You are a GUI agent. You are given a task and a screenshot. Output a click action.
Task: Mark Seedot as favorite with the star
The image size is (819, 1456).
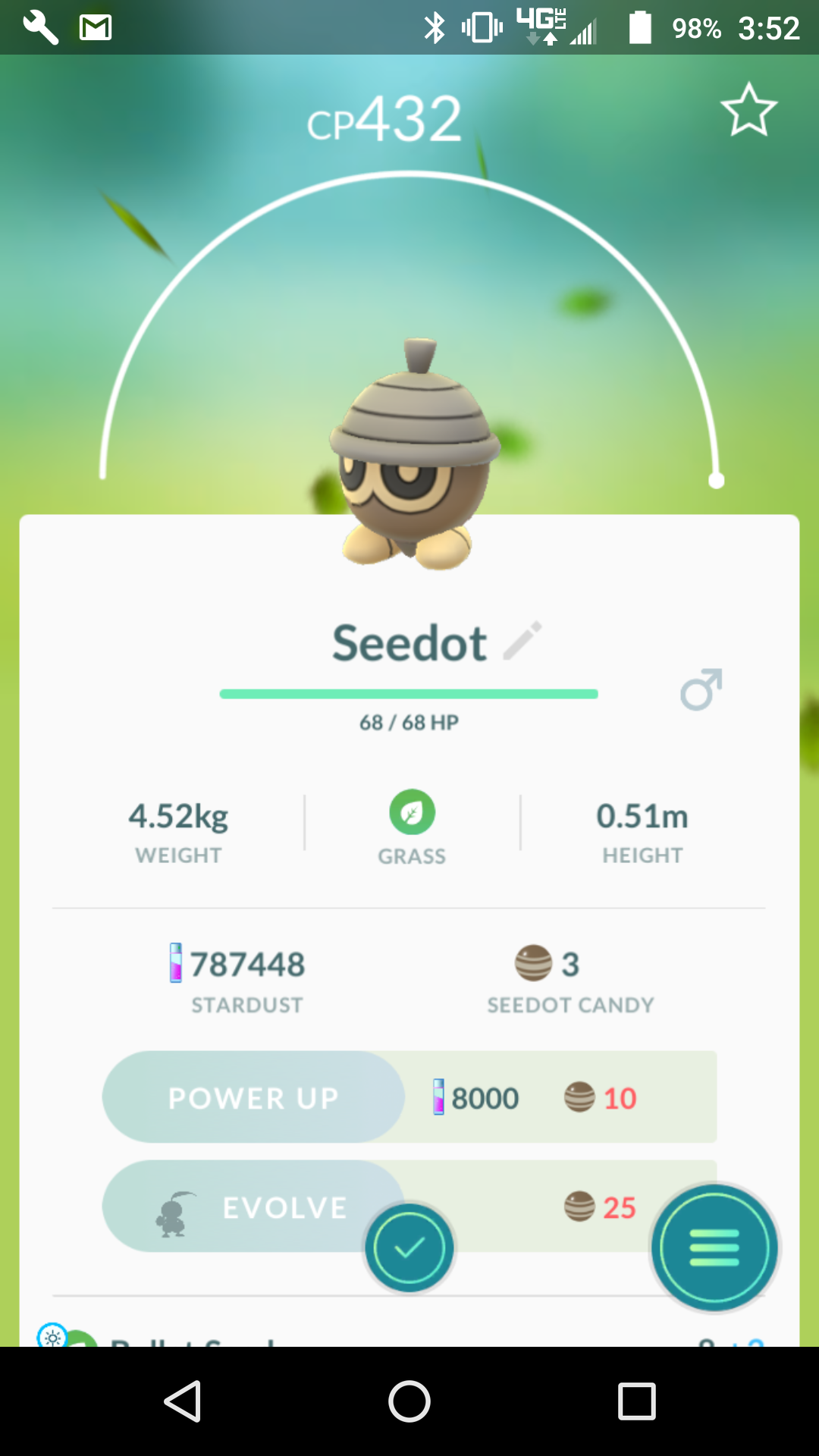coord(748,110)
